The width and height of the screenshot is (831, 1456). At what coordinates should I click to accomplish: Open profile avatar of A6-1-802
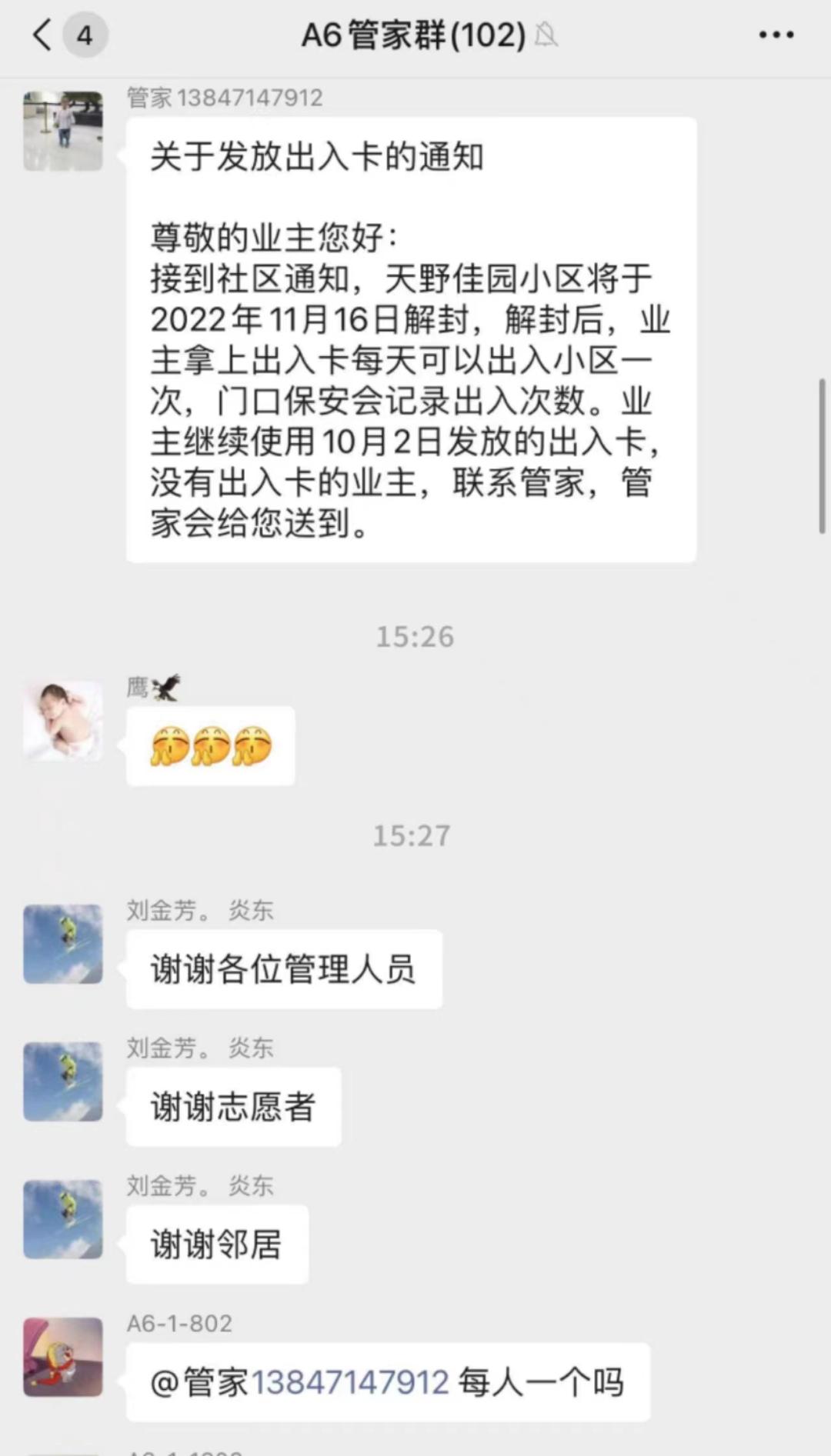point(63,1357)
